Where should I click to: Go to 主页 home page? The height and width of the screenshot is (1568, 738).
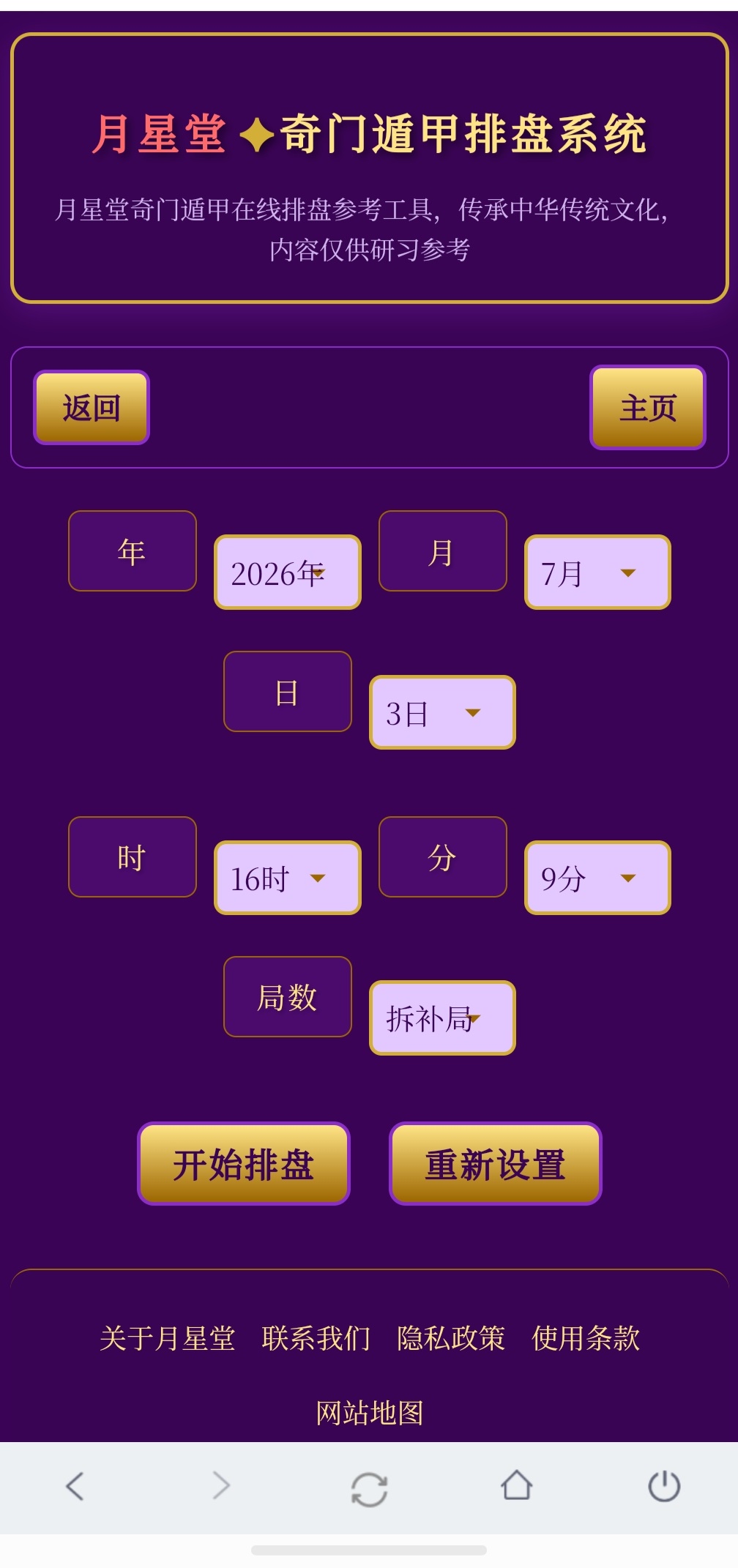[648, 408]
